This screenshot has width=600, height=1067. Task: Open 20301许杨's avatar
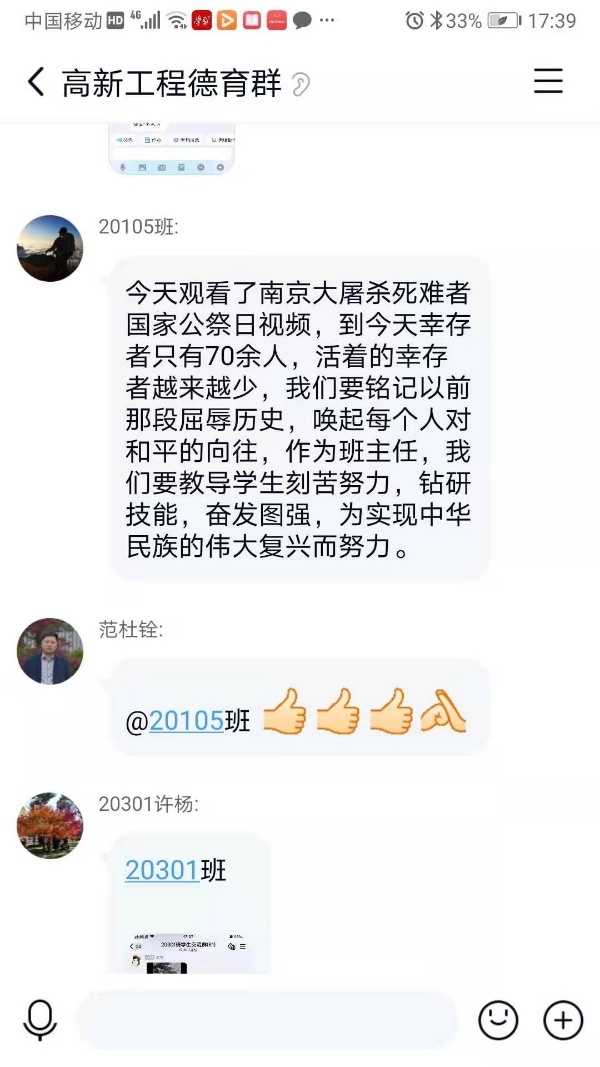[x=50, y=826]
